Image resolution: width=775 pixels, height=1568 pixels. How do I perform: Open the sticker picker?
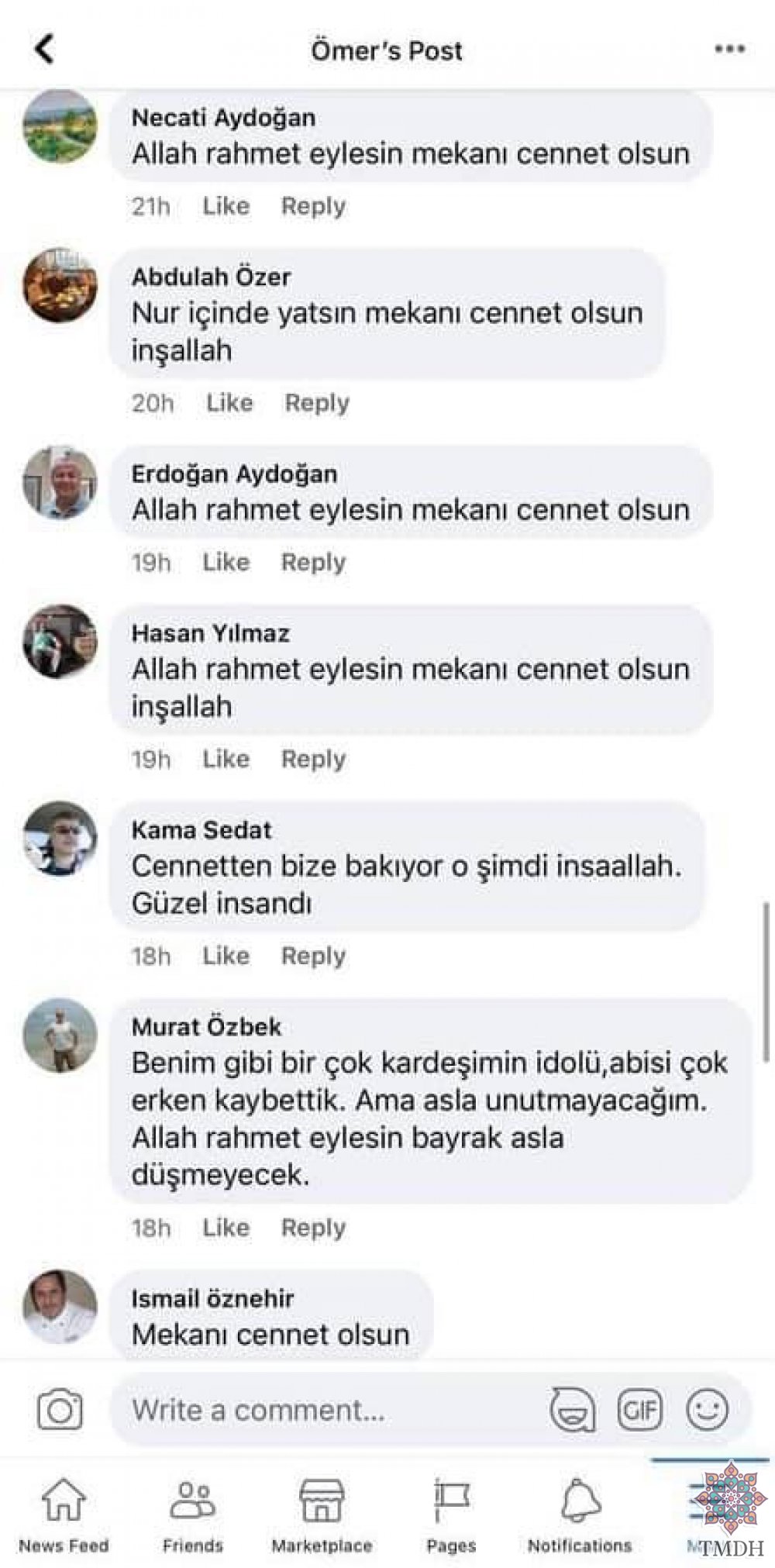(x=572, y=1410)
